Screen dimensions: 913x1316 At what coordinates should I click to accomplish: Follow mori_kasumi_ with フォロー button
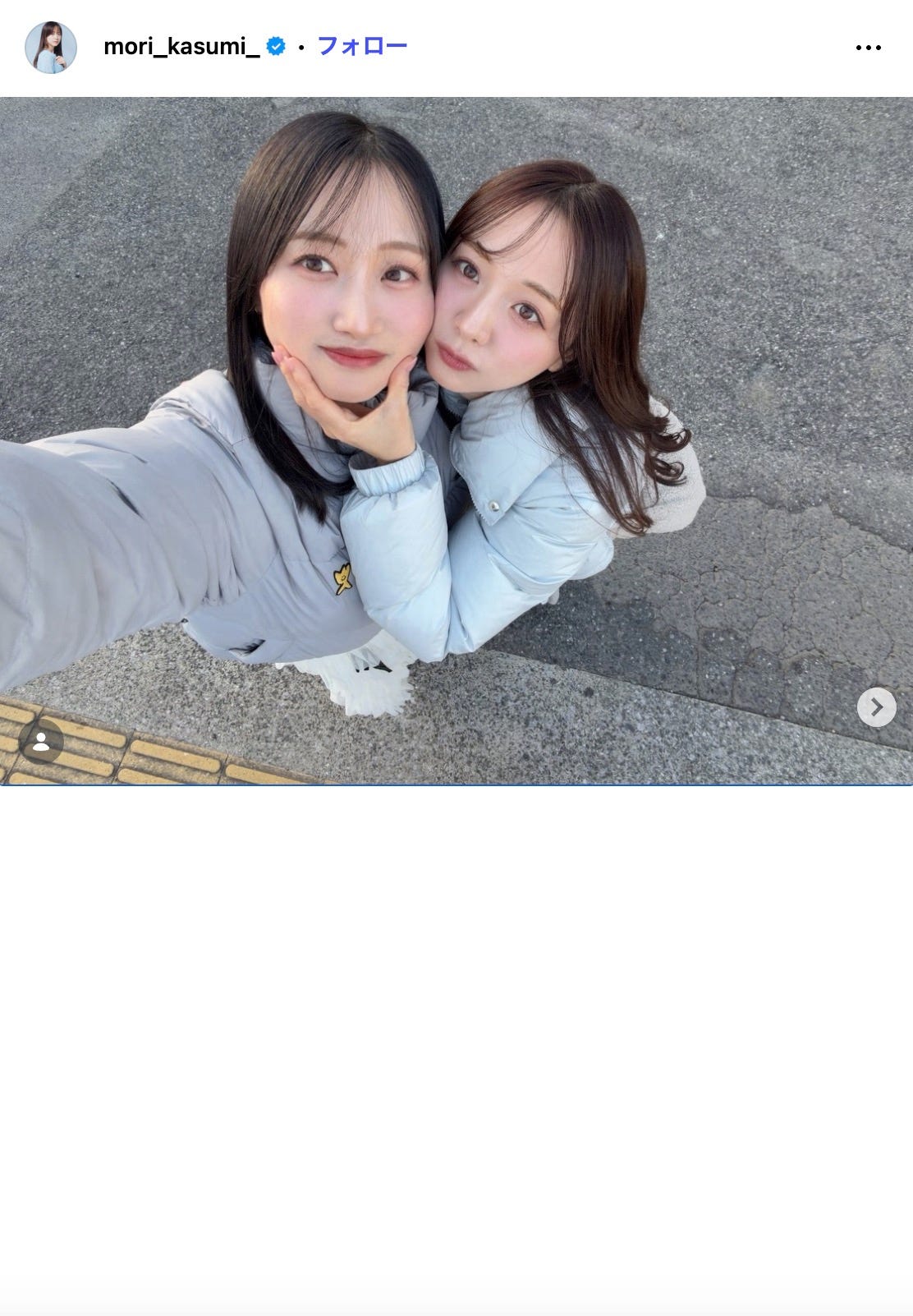point(362,46)
